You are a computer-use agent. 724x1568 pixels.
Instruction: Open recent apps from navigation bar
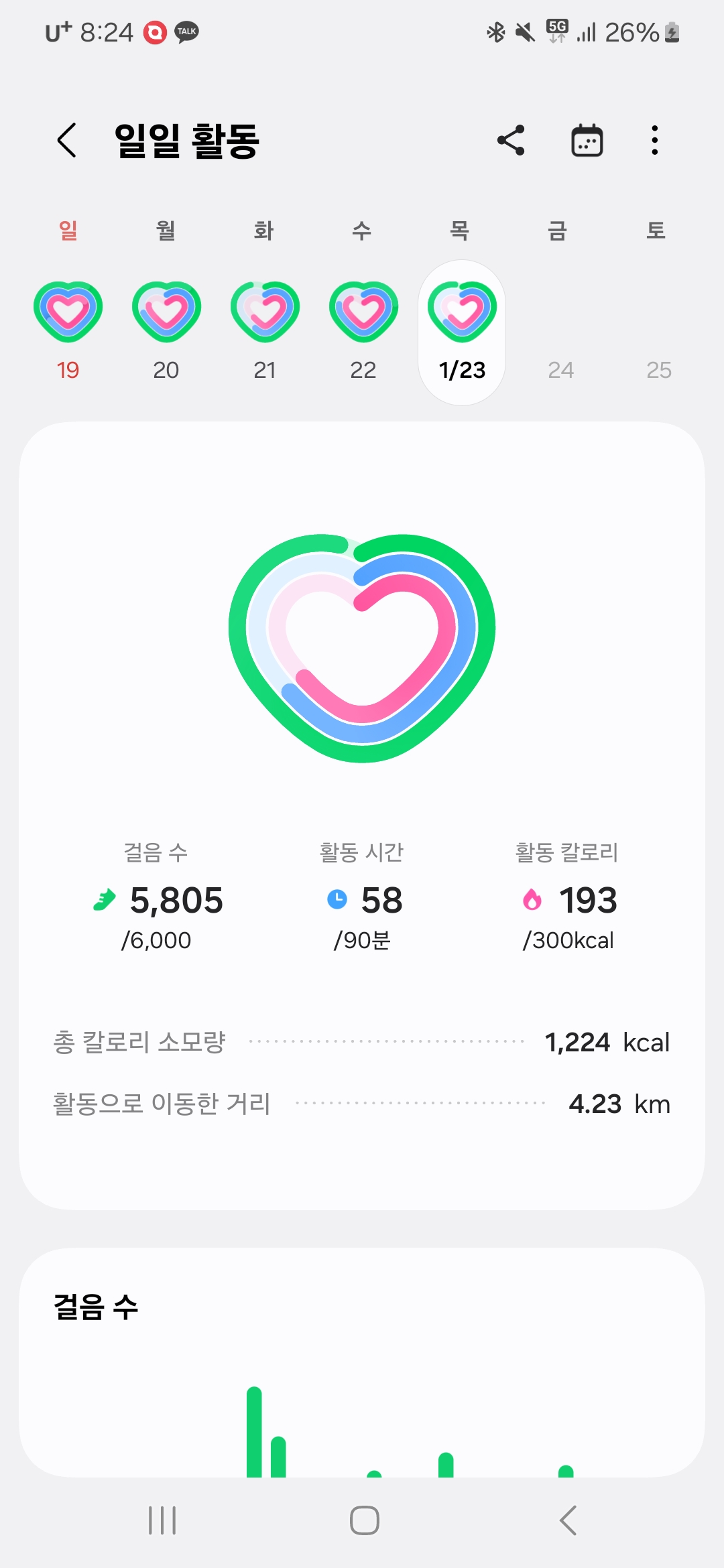(x=162, y=1520)
